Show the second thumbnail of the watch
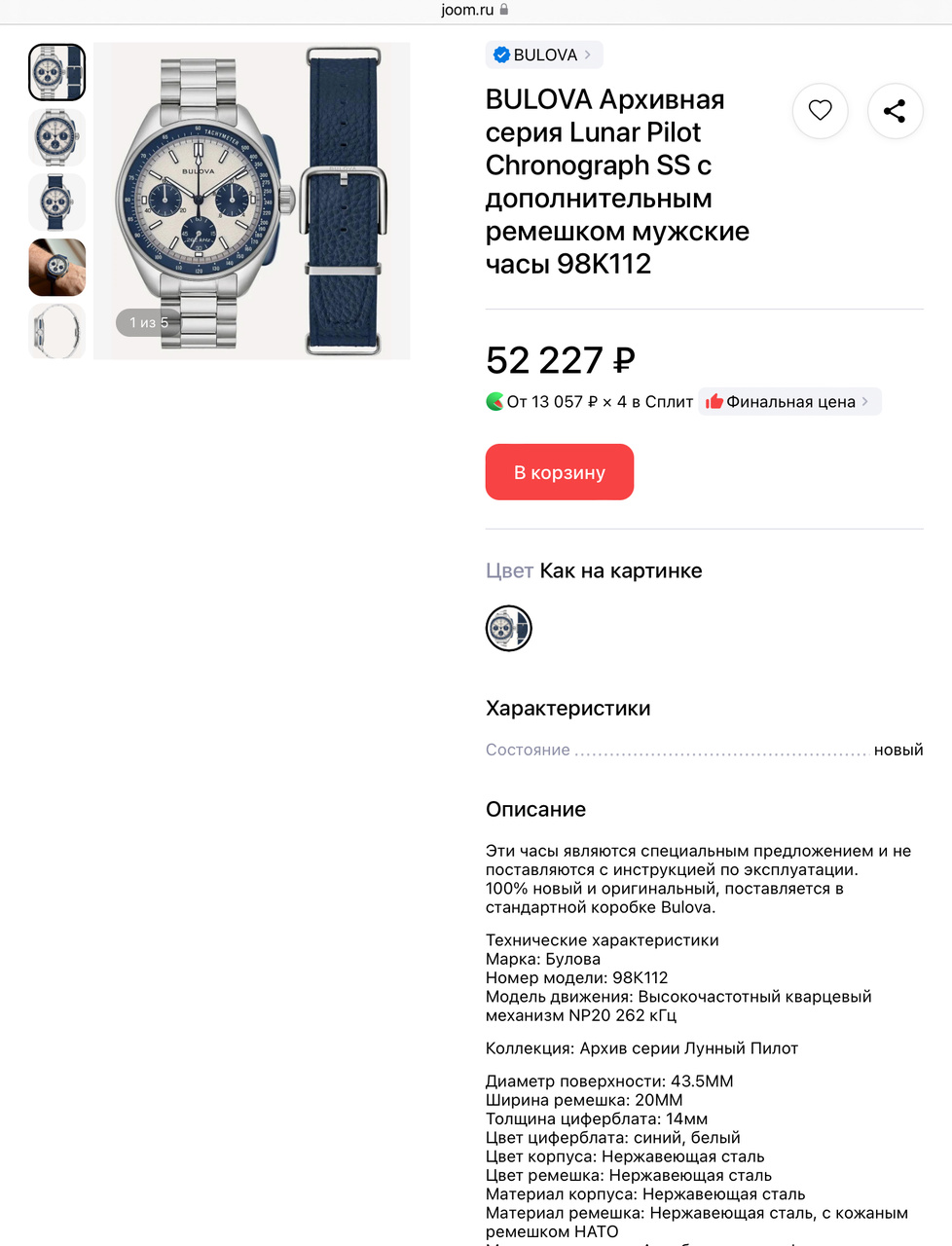The image size is (952, 1246). [x=57, y=137]
